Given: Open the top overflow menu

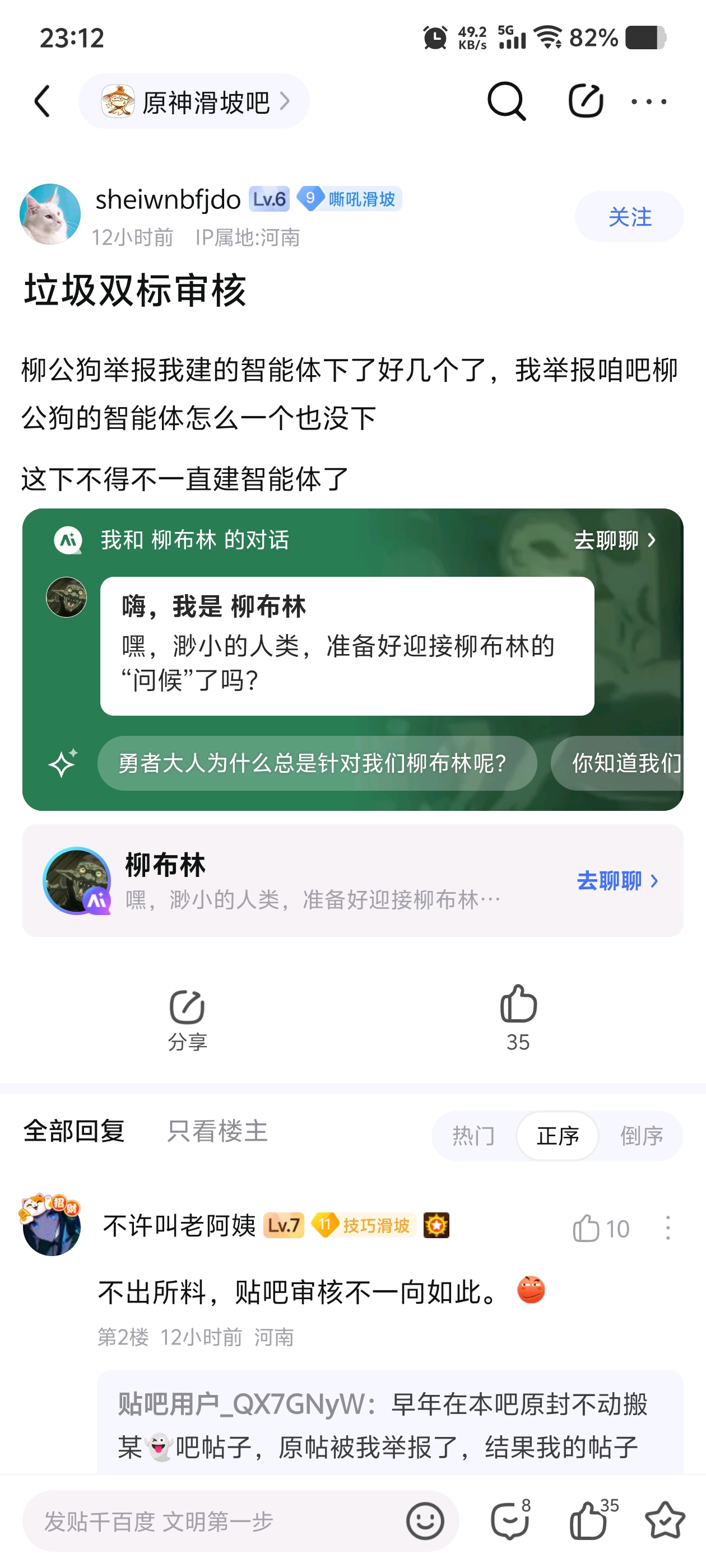Looking at the screenshot, I should (649, 102).
